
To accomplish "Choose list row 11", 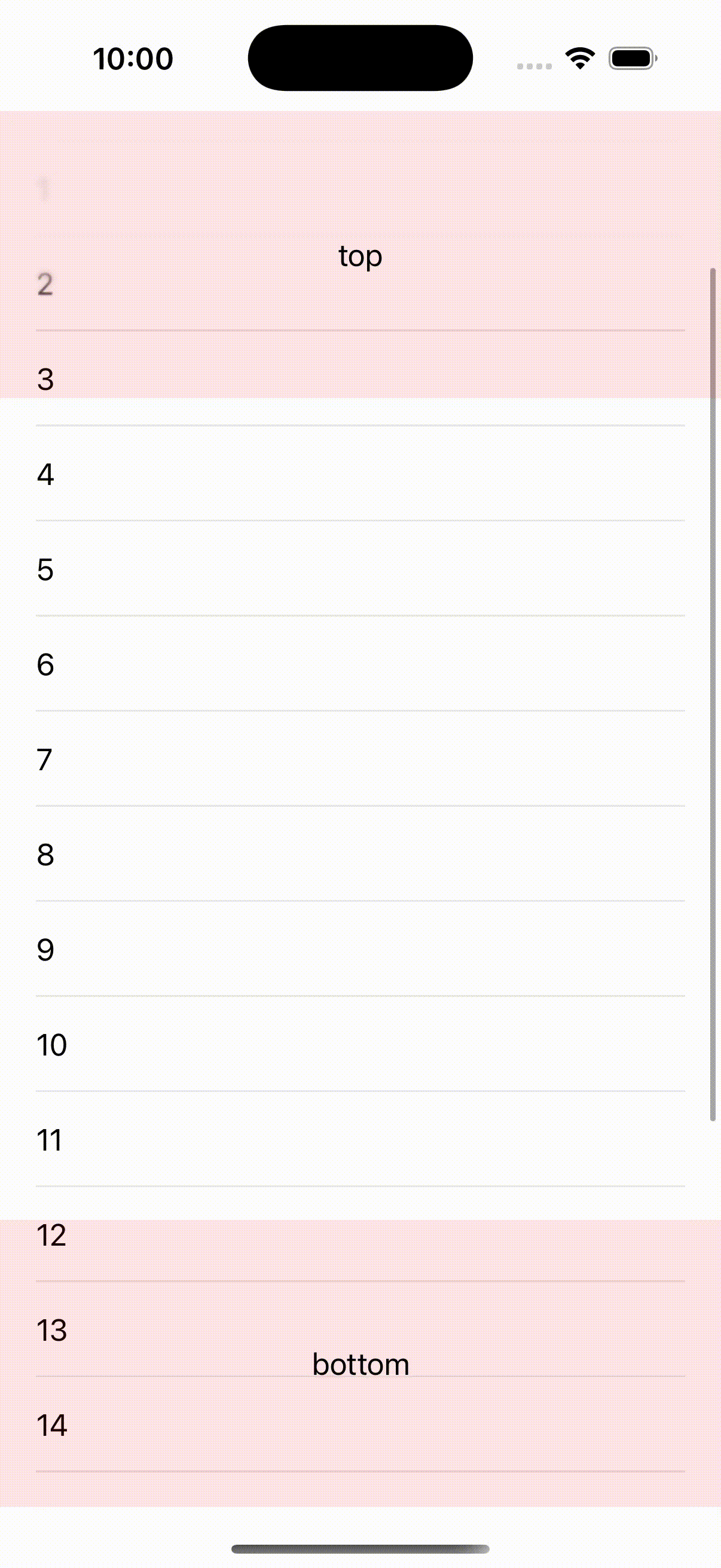I will pos(360,1138).
